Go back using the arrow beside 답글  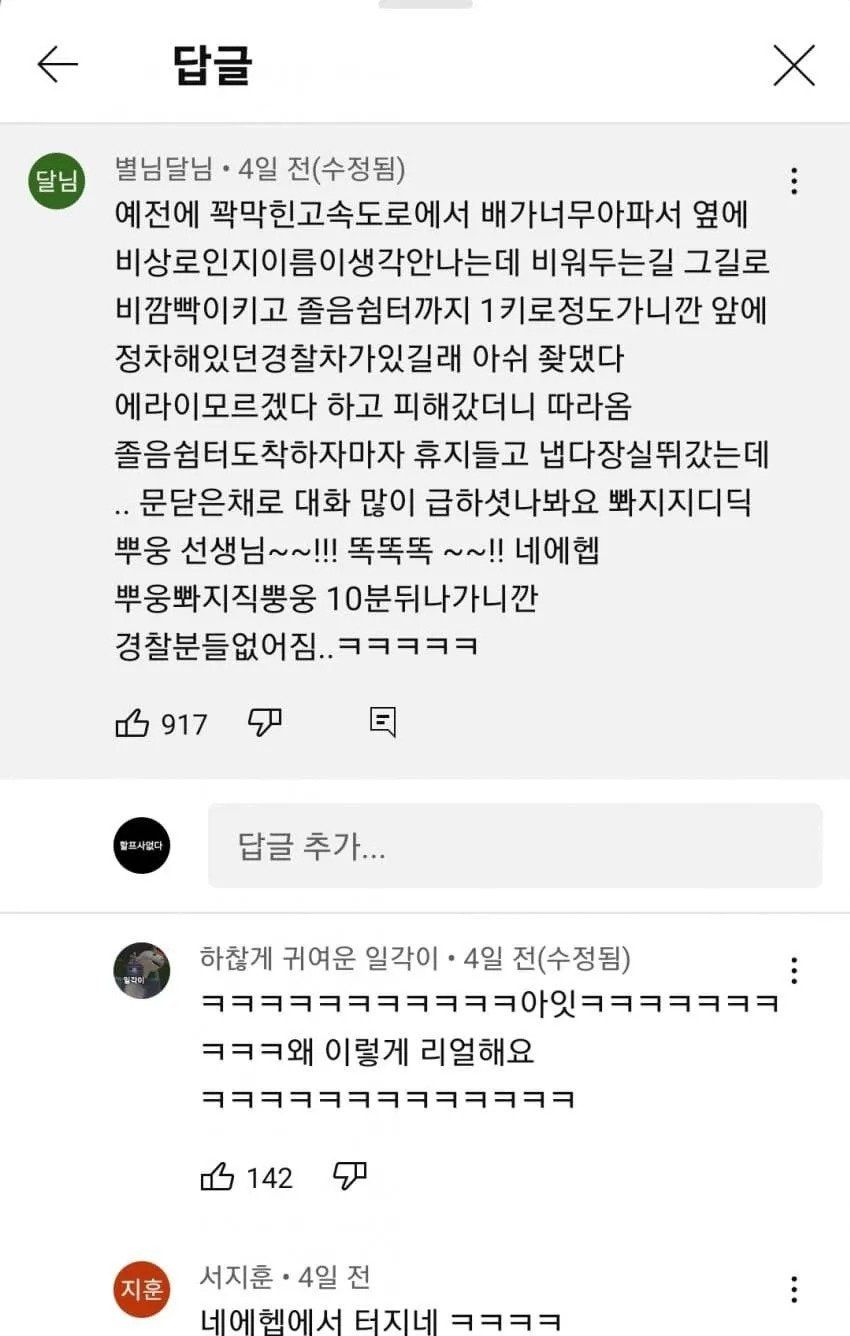(x=57, y=66)
